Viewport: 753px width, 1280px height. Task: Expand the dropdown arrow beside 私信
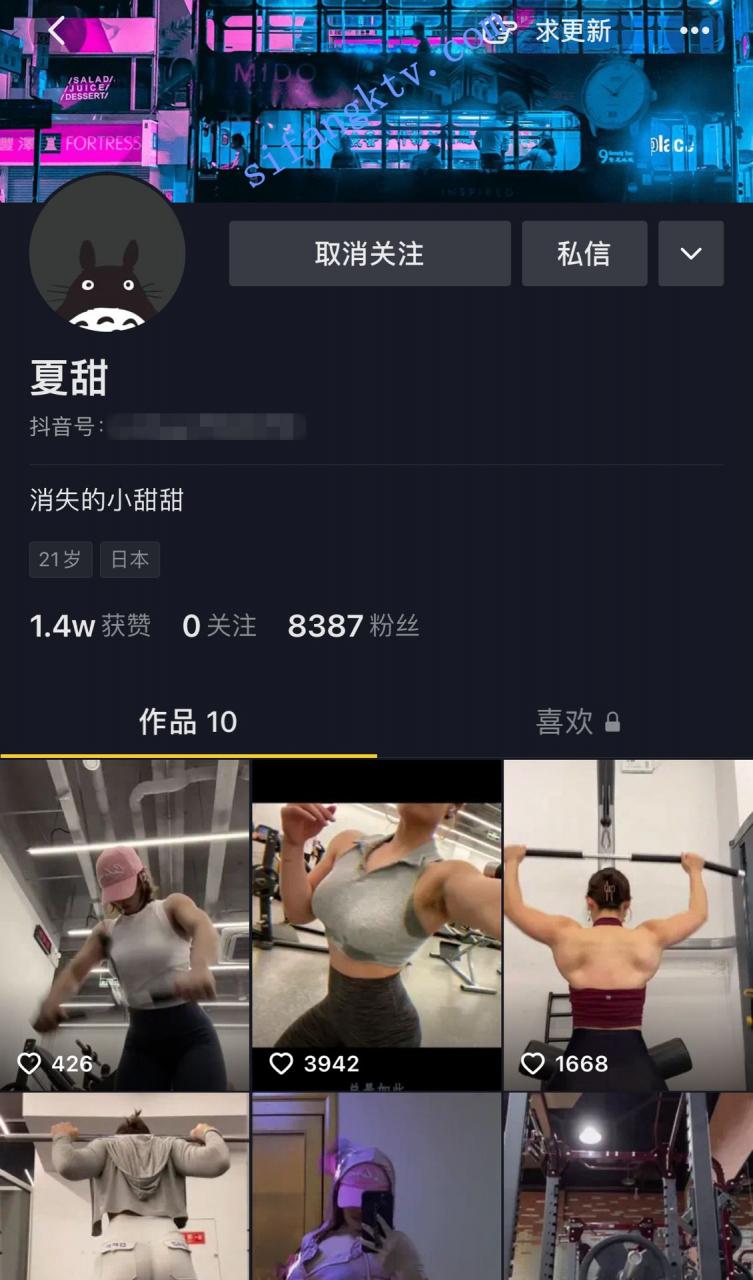(x=690, y=254)
